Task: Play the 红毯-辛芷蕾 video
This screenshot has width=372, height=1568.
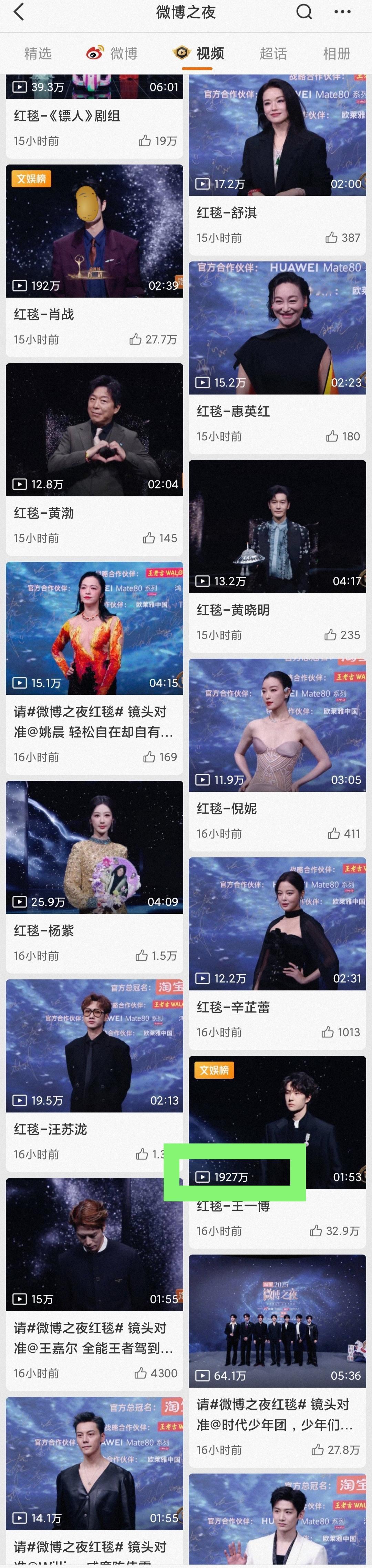Action: click(277, 924)
